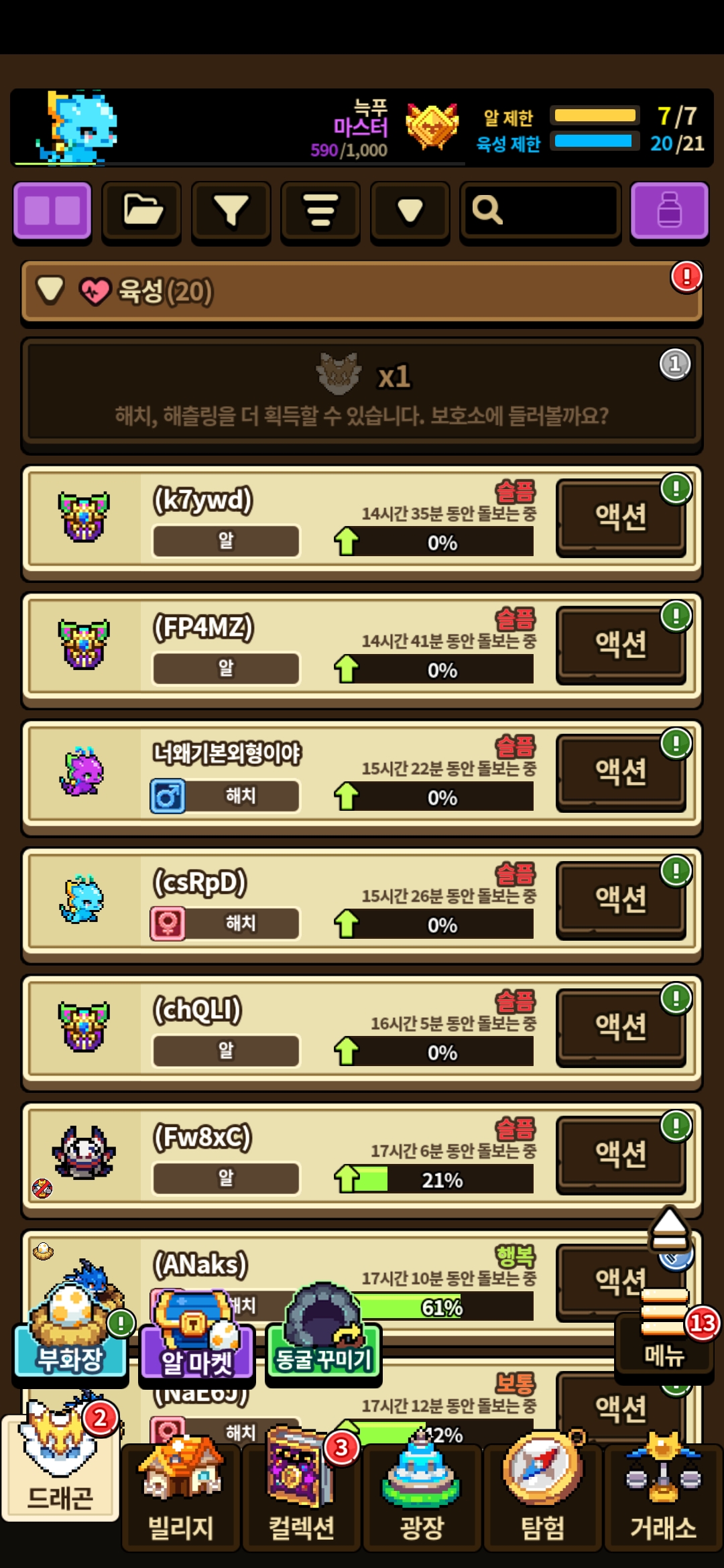Open the shelter banner about 해치, 해츨링
The height and width of the screenshot is (1568, 724).
tap(362, 395)
